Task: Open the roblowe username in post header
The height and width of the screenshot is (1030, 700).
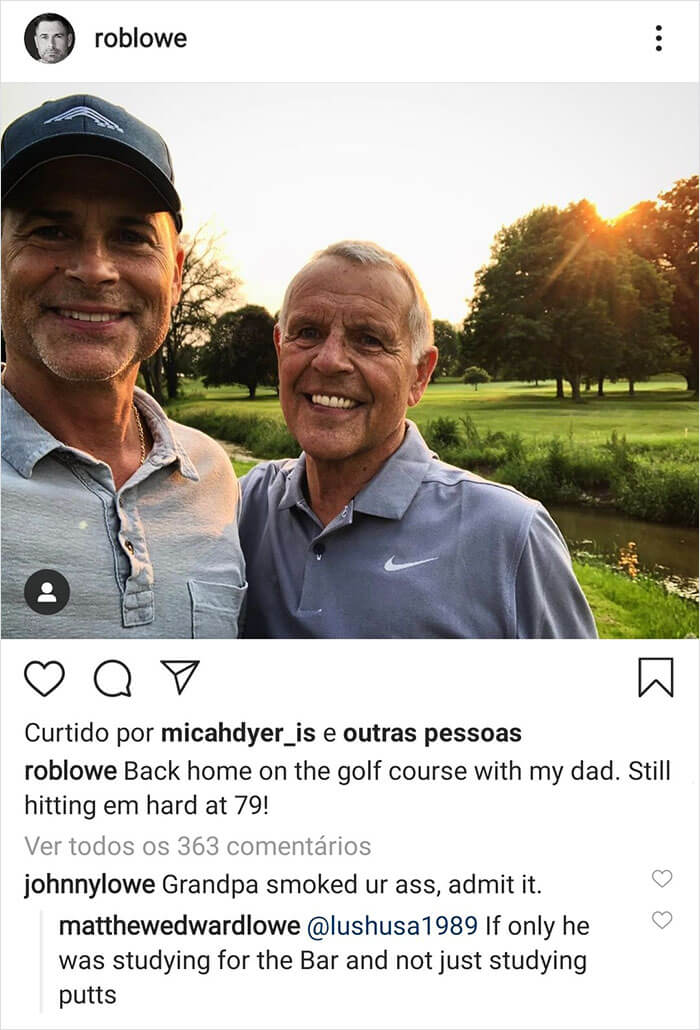Action: [140, 39]
